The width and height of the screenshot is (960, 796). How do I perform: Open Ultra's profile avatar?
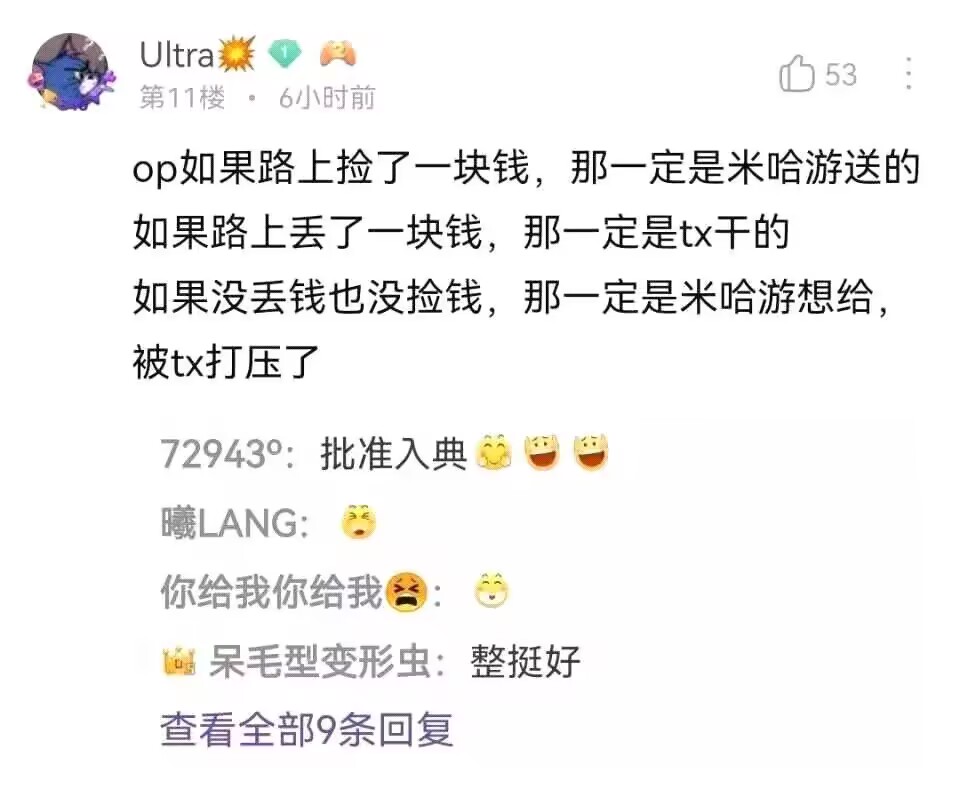71,72
